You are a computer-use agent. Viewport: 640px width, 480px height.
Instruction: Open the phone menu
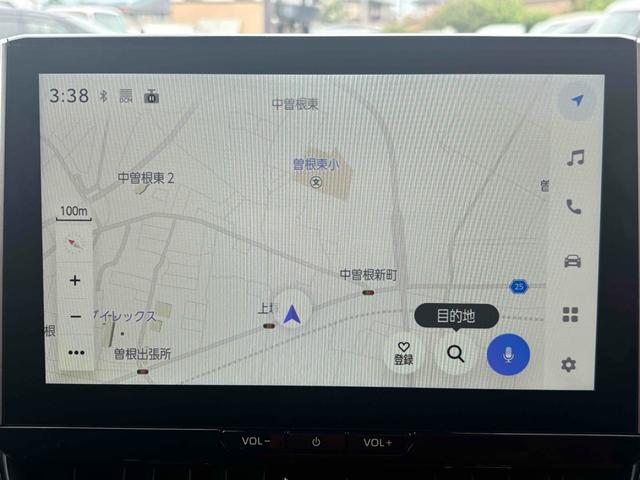point(573,207)
